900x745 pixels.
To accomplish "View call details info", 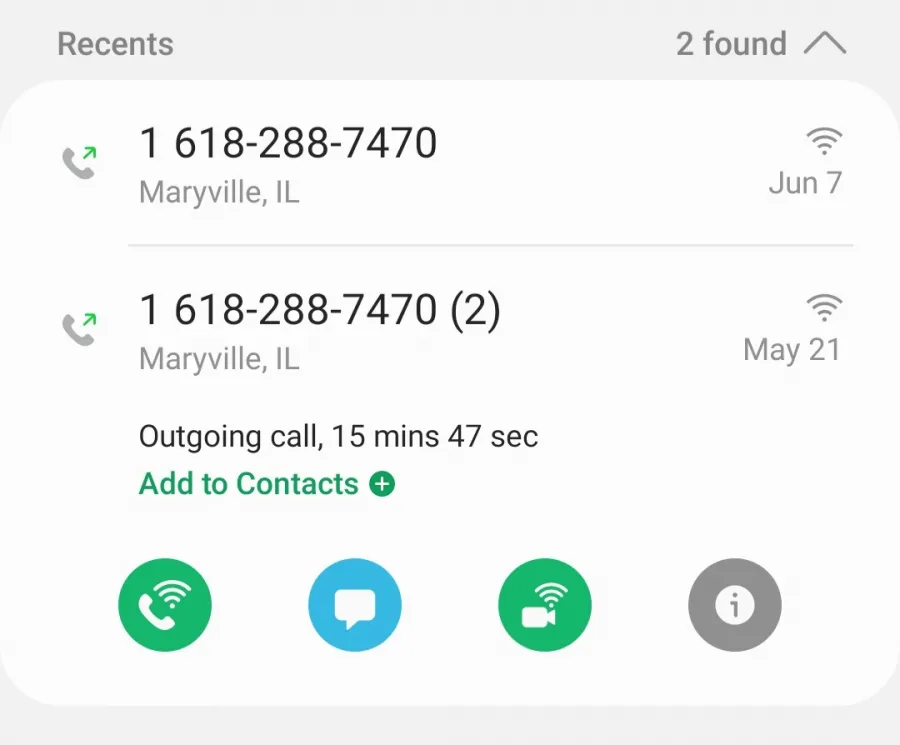I will [x=734, y=605].
